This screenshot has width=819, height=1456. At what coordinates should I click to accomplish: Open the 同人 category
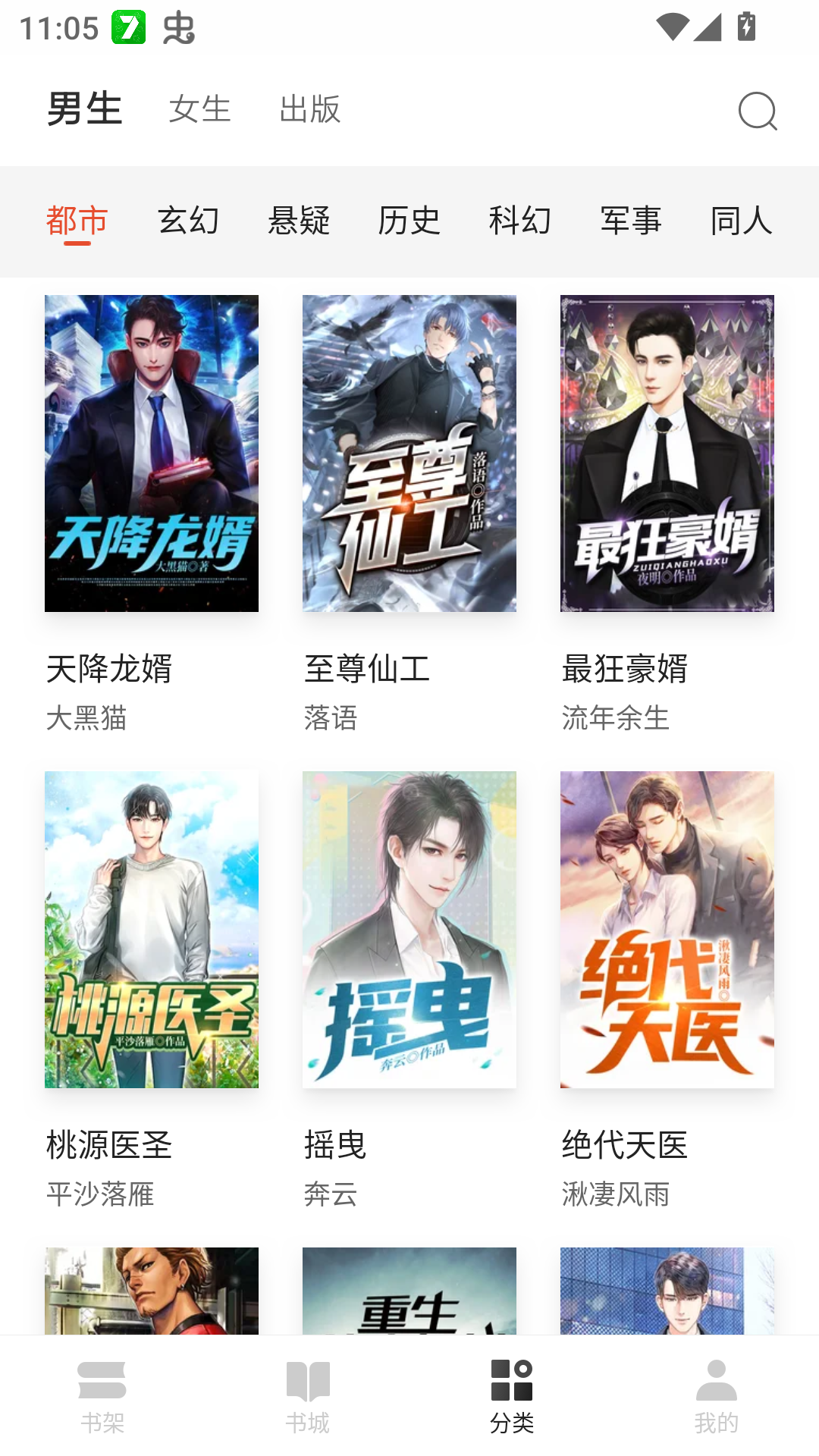pos(741,221)
